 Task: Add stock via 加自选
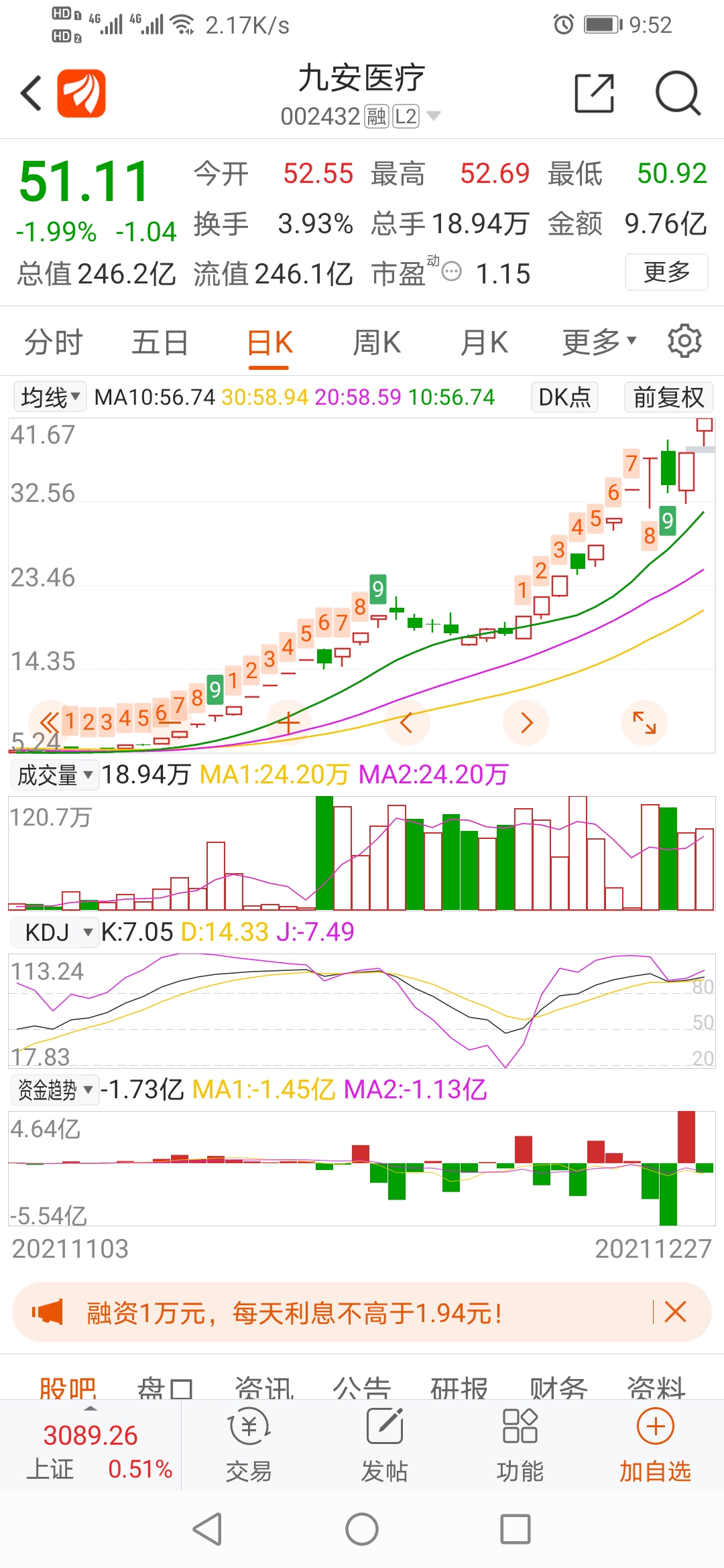655,1445
